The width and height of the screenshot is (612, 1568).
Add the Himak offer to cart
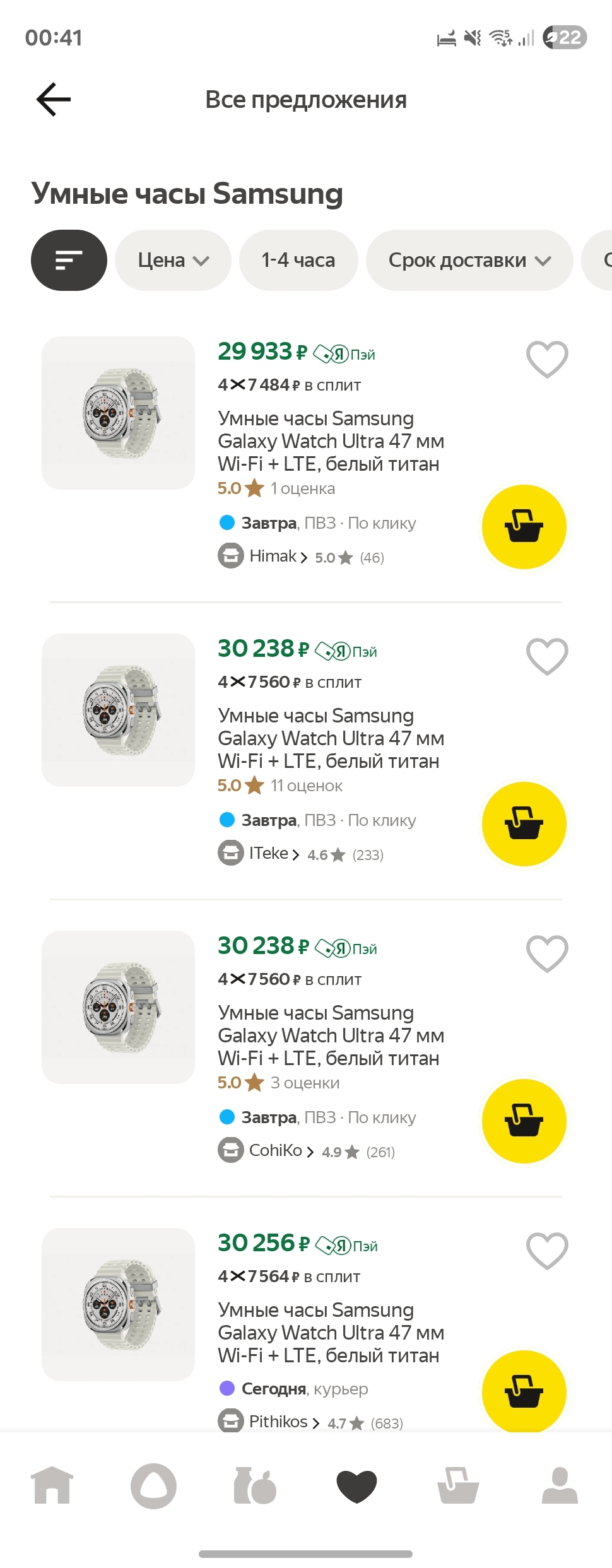coord(524,527)
